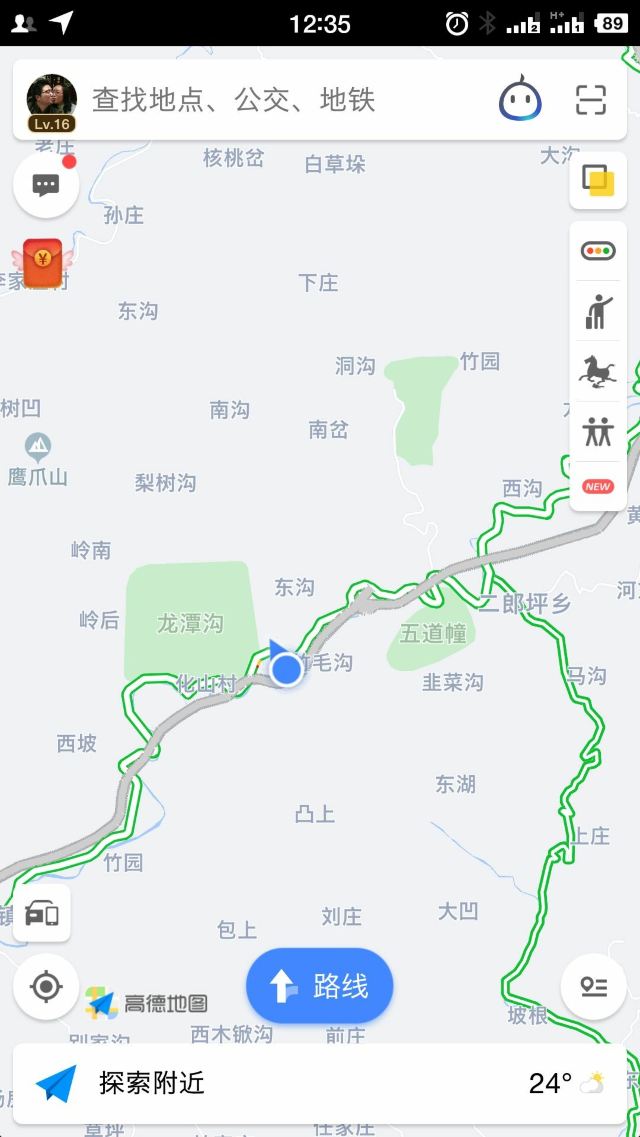This screenshot has width=640, height=1137.
Task: Open the car and phone connection icon
Action: (41, 913)
